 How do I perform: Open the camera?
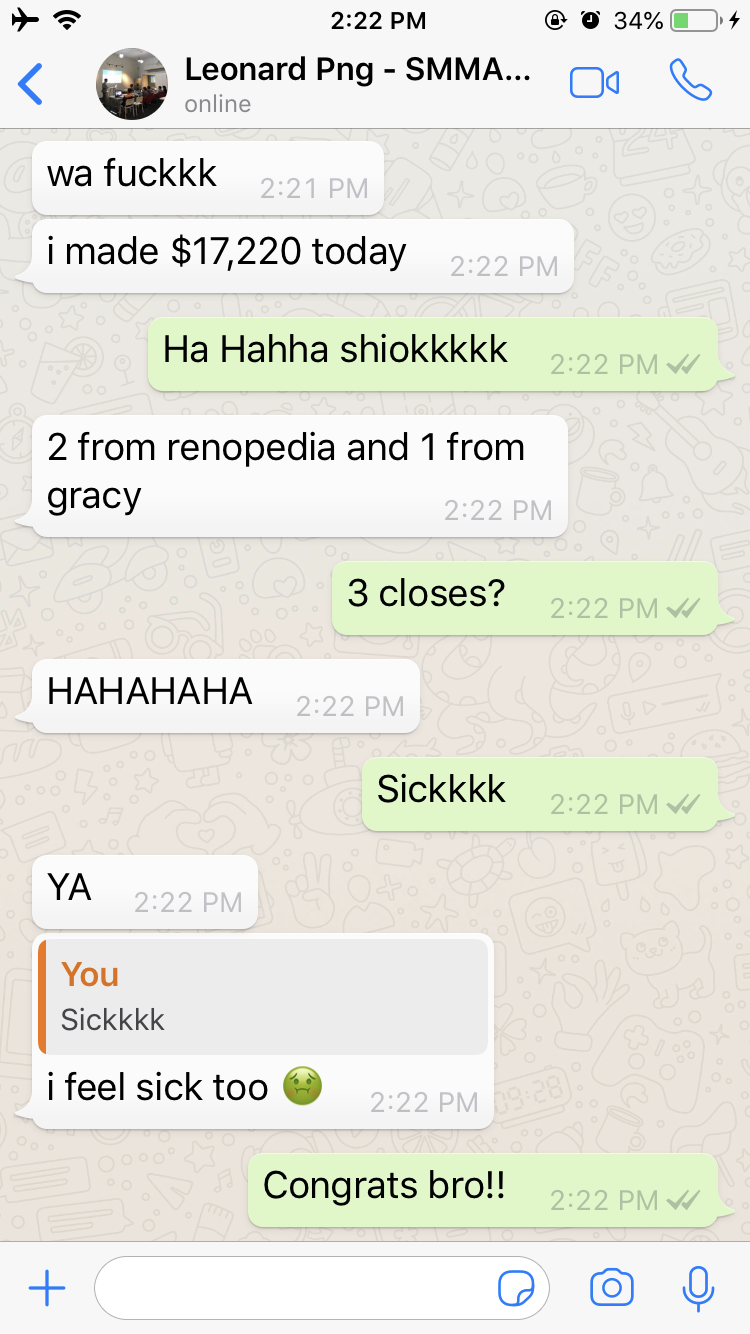click(x=612, y=1288)
